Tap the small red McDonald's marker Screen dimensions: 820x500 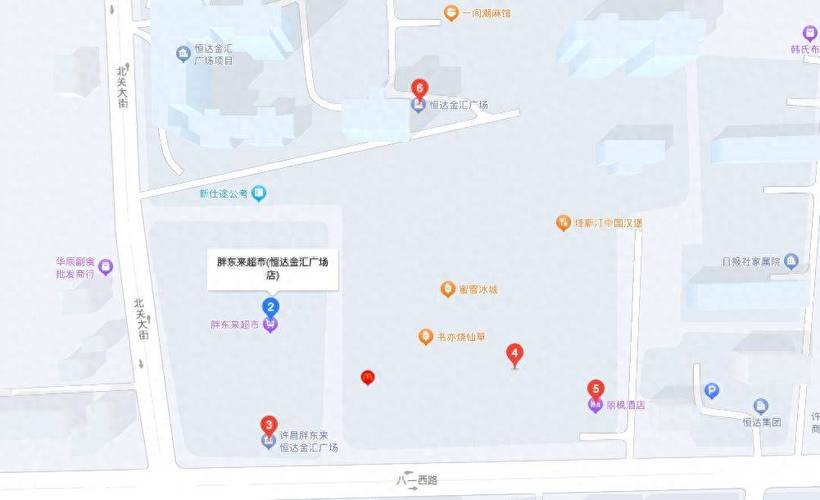click(x=367, y=377)
